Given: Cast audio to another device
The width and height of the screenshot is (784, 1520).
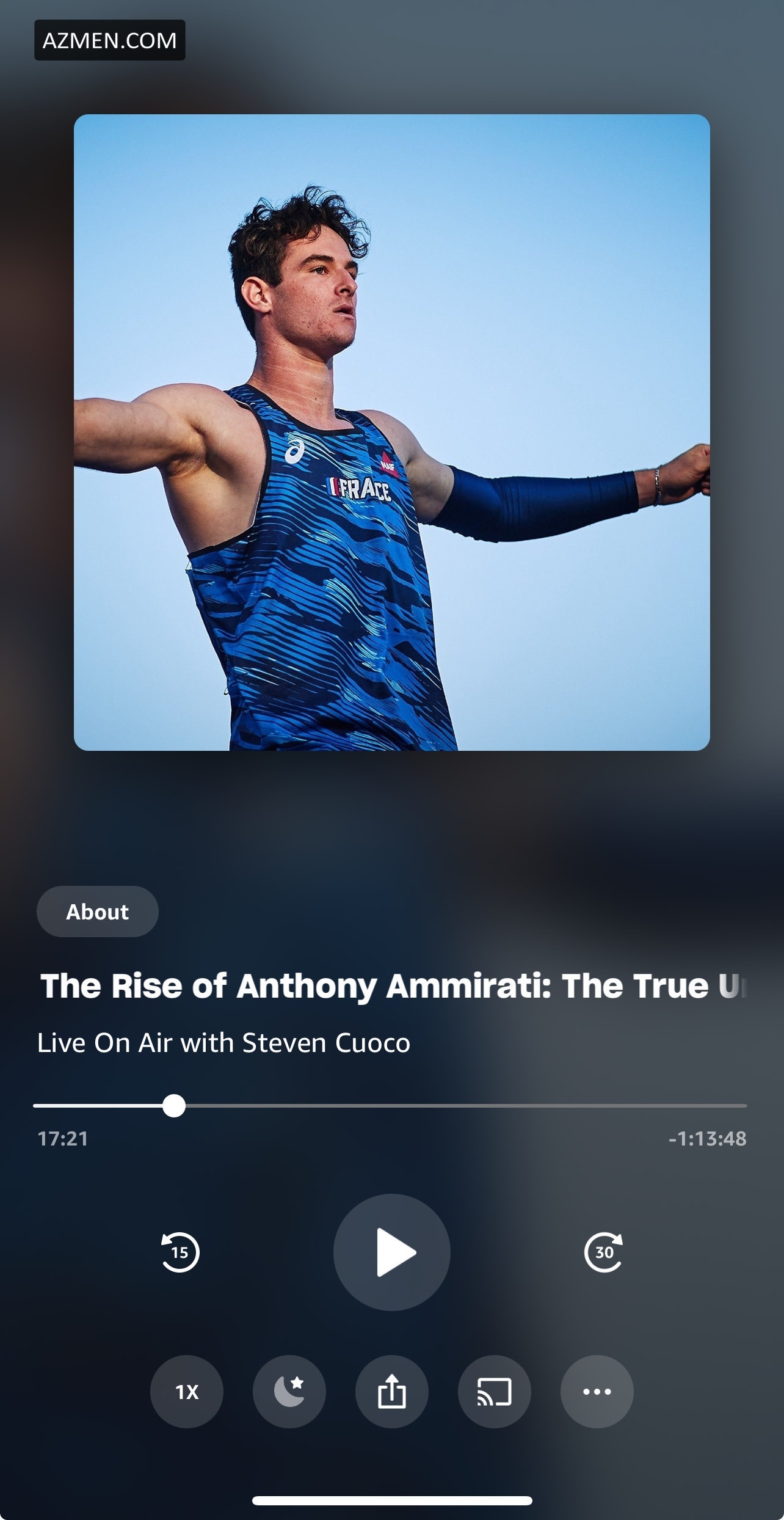Looking at the screenshot, I should click(495, 1392).
